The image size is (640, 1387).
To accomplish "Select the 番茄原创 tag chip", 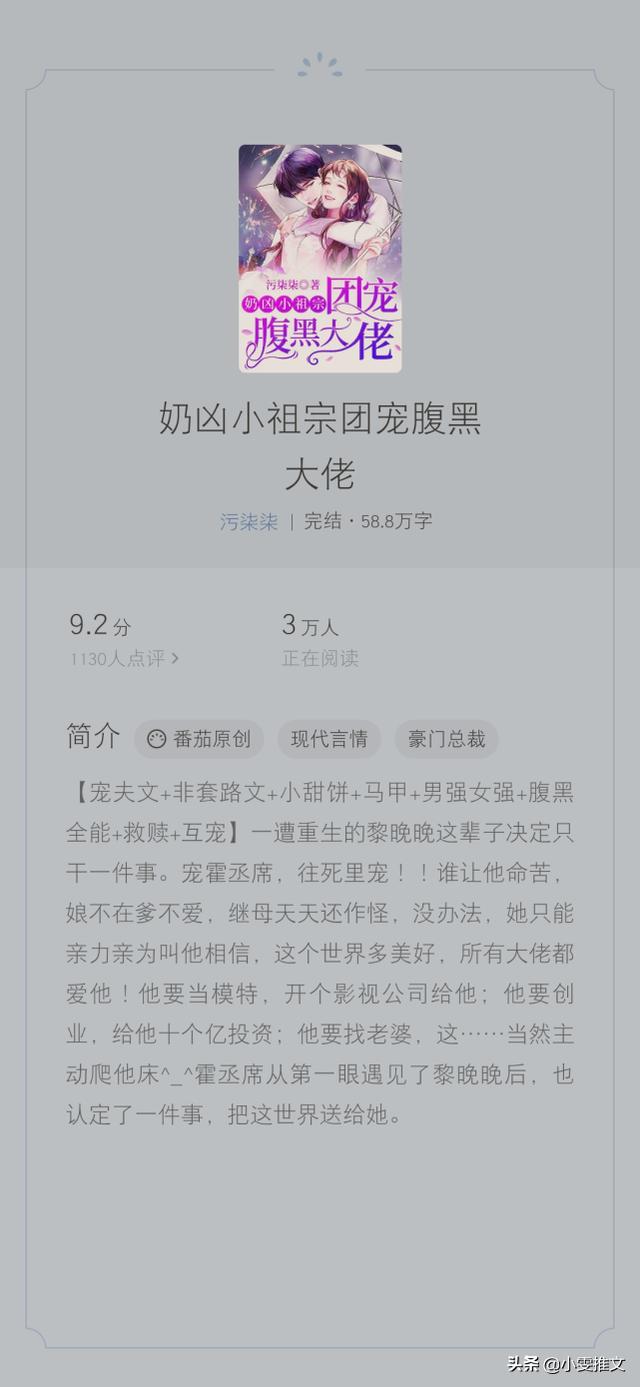I will click(x=199, y=740).
